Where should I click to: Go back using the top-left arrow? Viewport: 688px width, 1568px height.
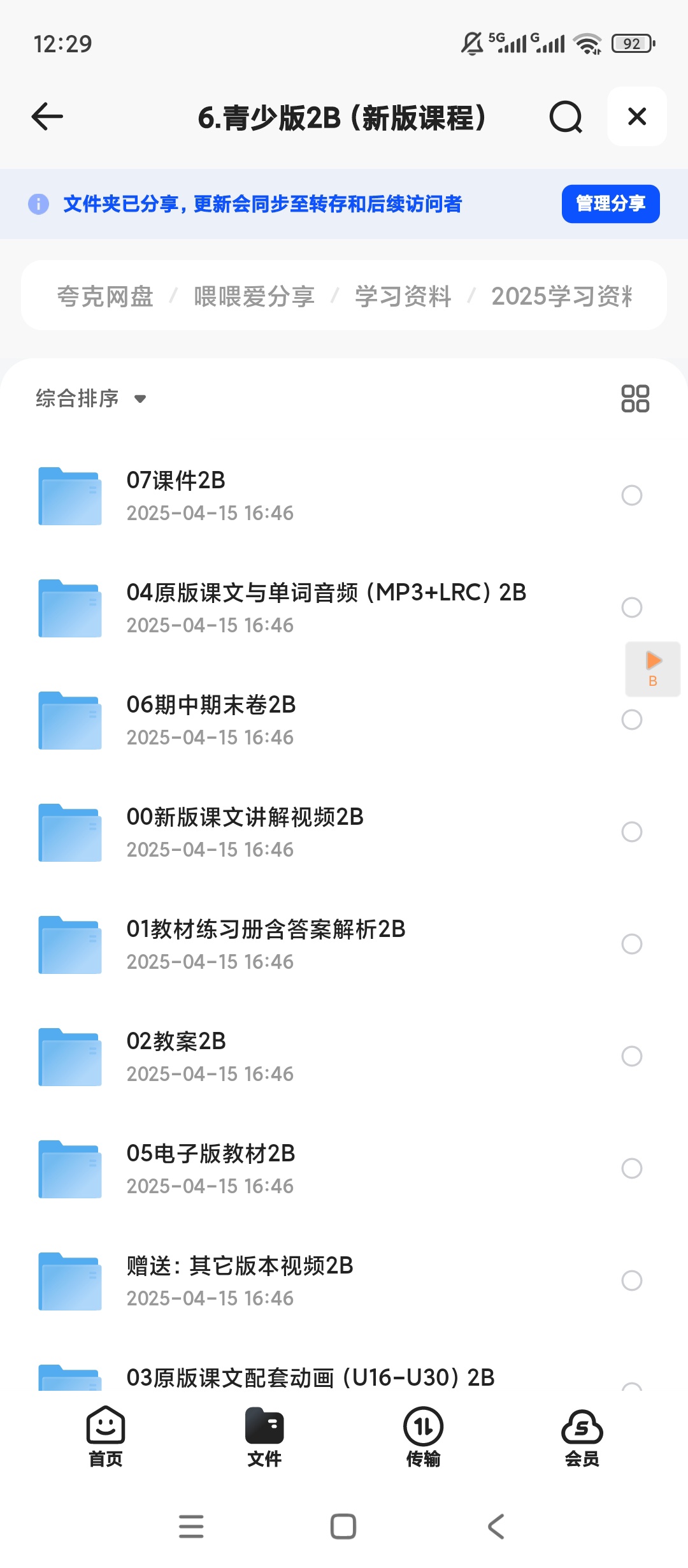pos(47,117)
